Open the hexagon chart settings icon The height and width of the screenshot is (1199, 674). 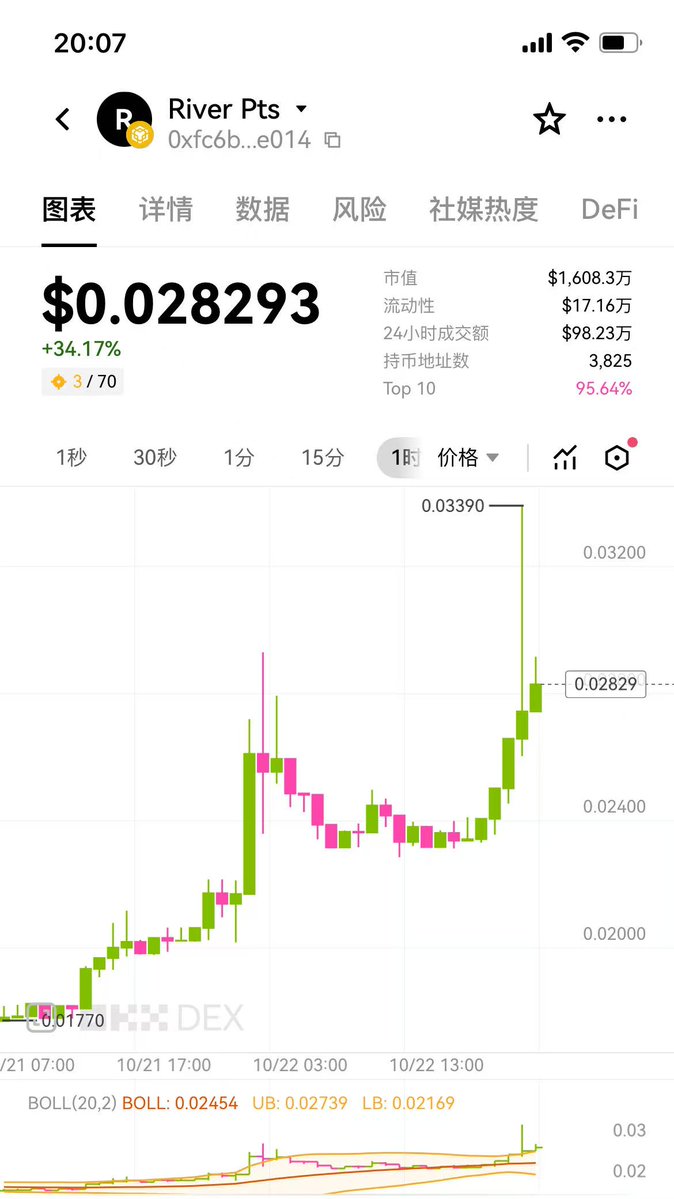coord(618,458)
